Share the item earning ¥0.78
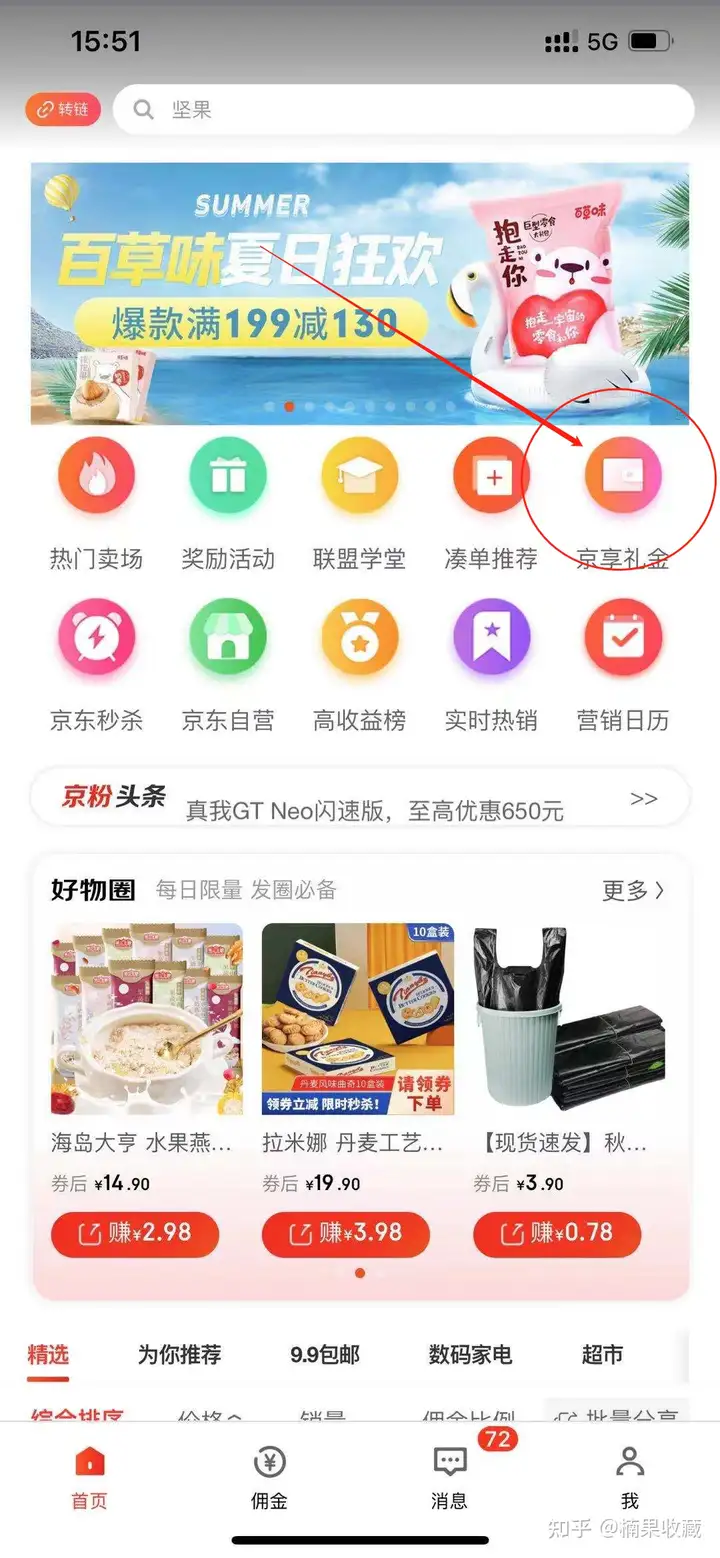The height and width of the screenshot is (1558, 720). (x=557, y=1234)
